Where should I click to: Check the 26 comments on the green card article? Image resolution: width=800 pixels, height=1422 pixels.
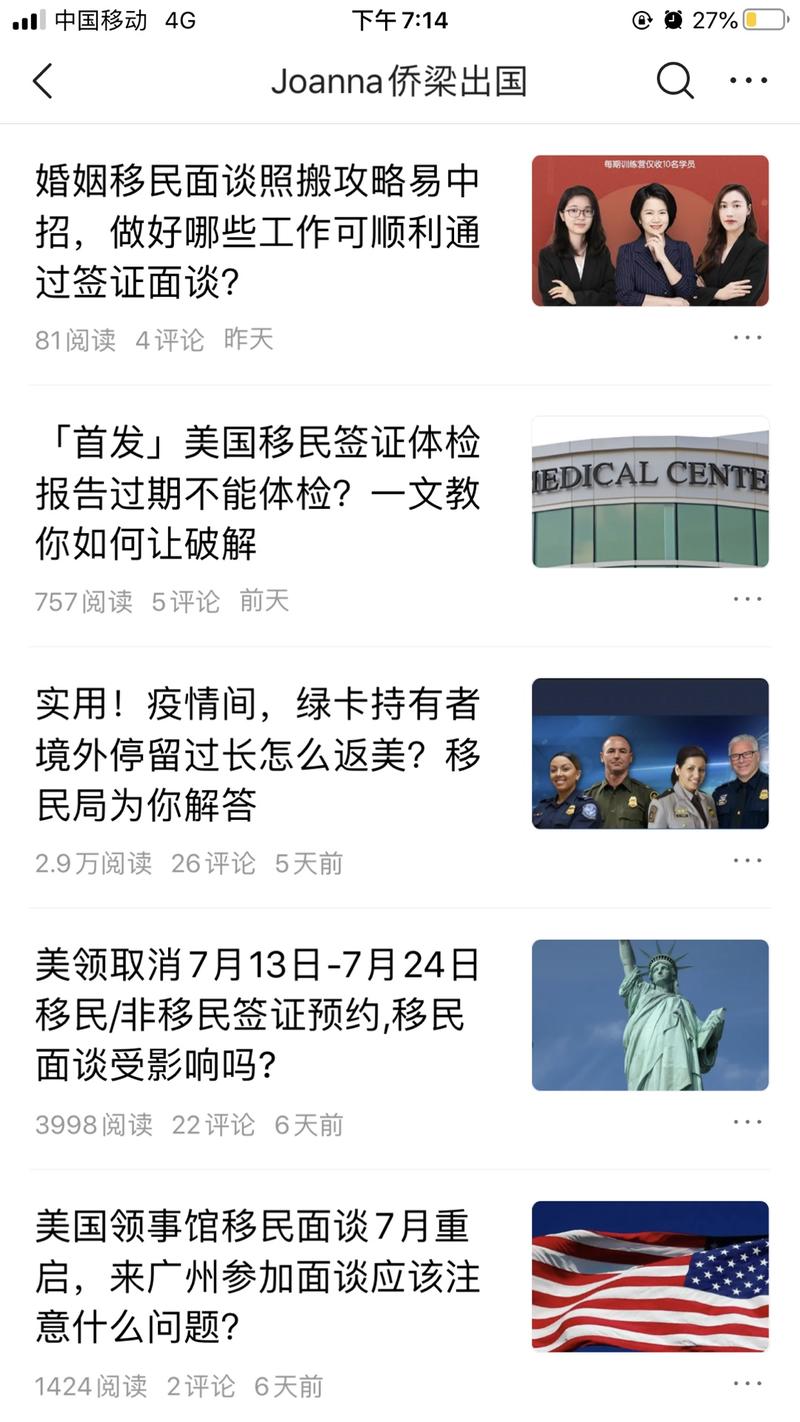point(212,862)
